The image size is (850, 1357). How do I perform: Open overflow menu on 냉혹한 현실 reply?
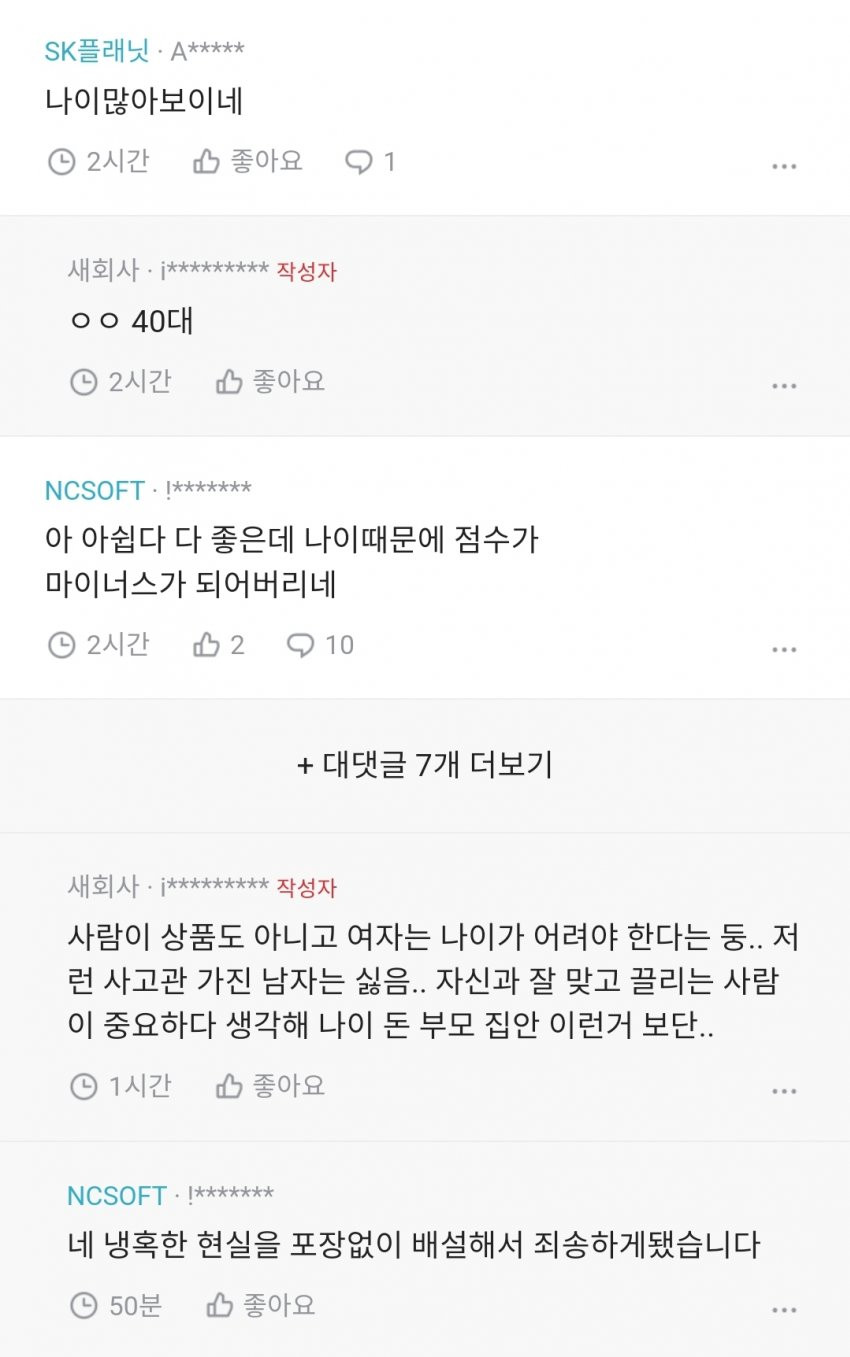coord(784,1310)
